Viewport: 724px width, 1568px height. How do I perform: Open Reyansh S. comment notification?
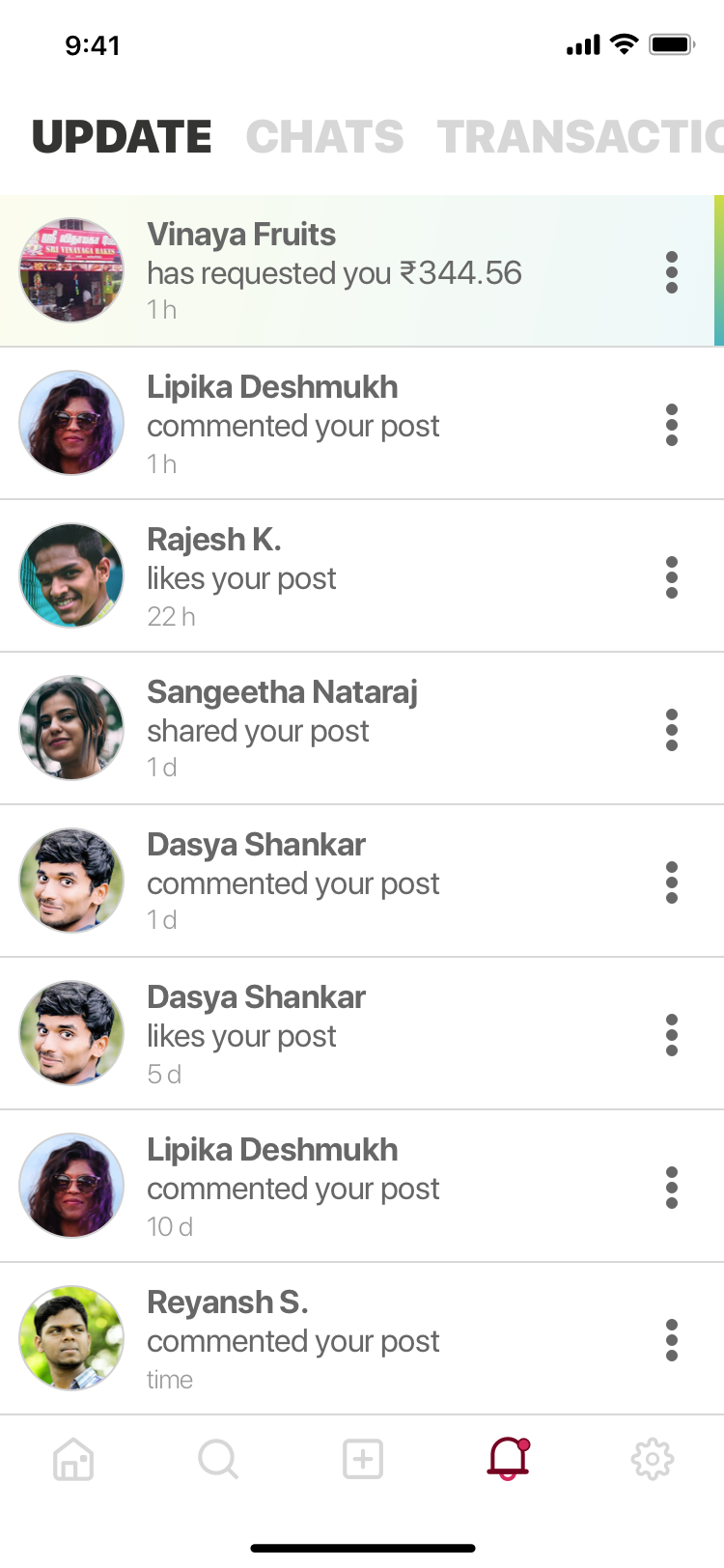pyautogui.click(x=362, y=1339)
